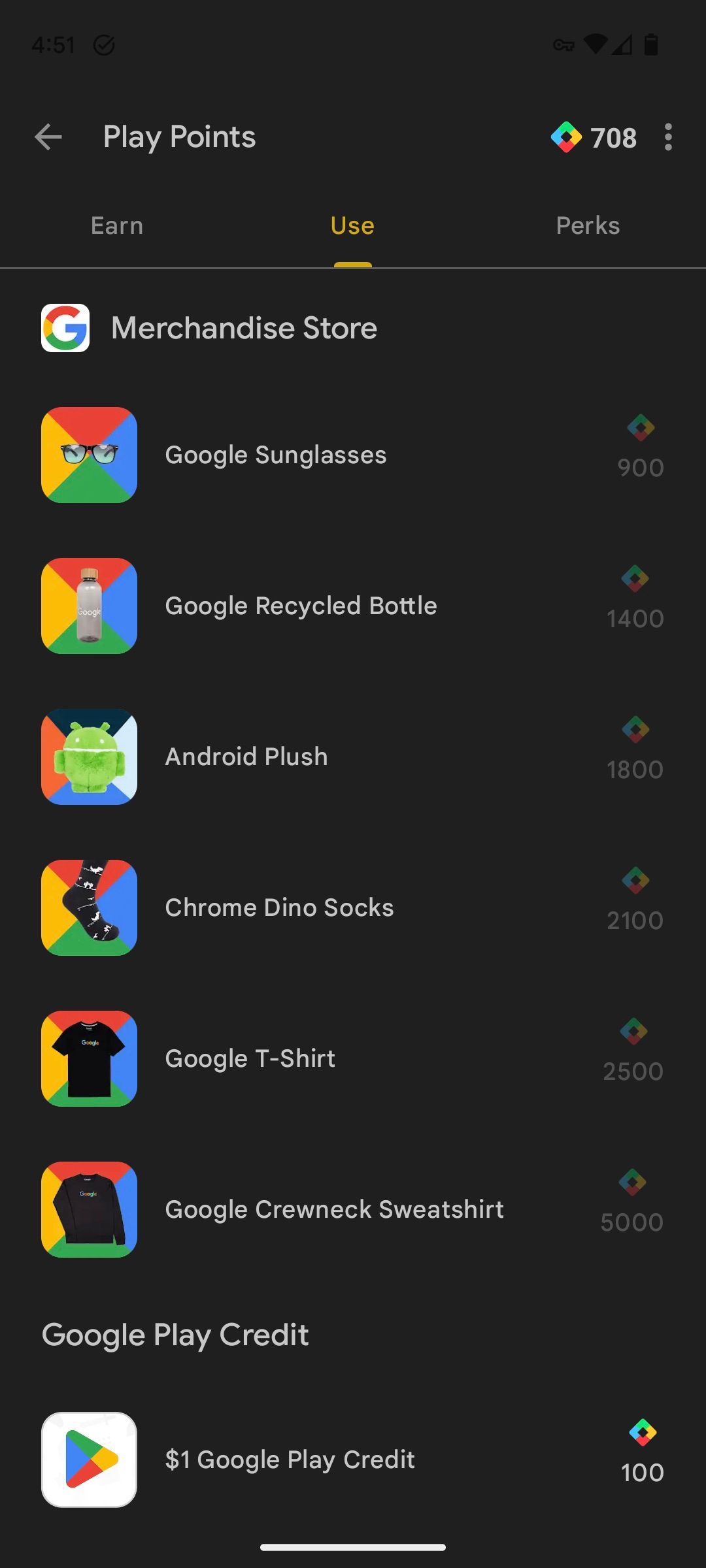Viewport: 706px width, 1568px height.
Task: Switch to the Earn tab
Action: (x=116, y=225)
